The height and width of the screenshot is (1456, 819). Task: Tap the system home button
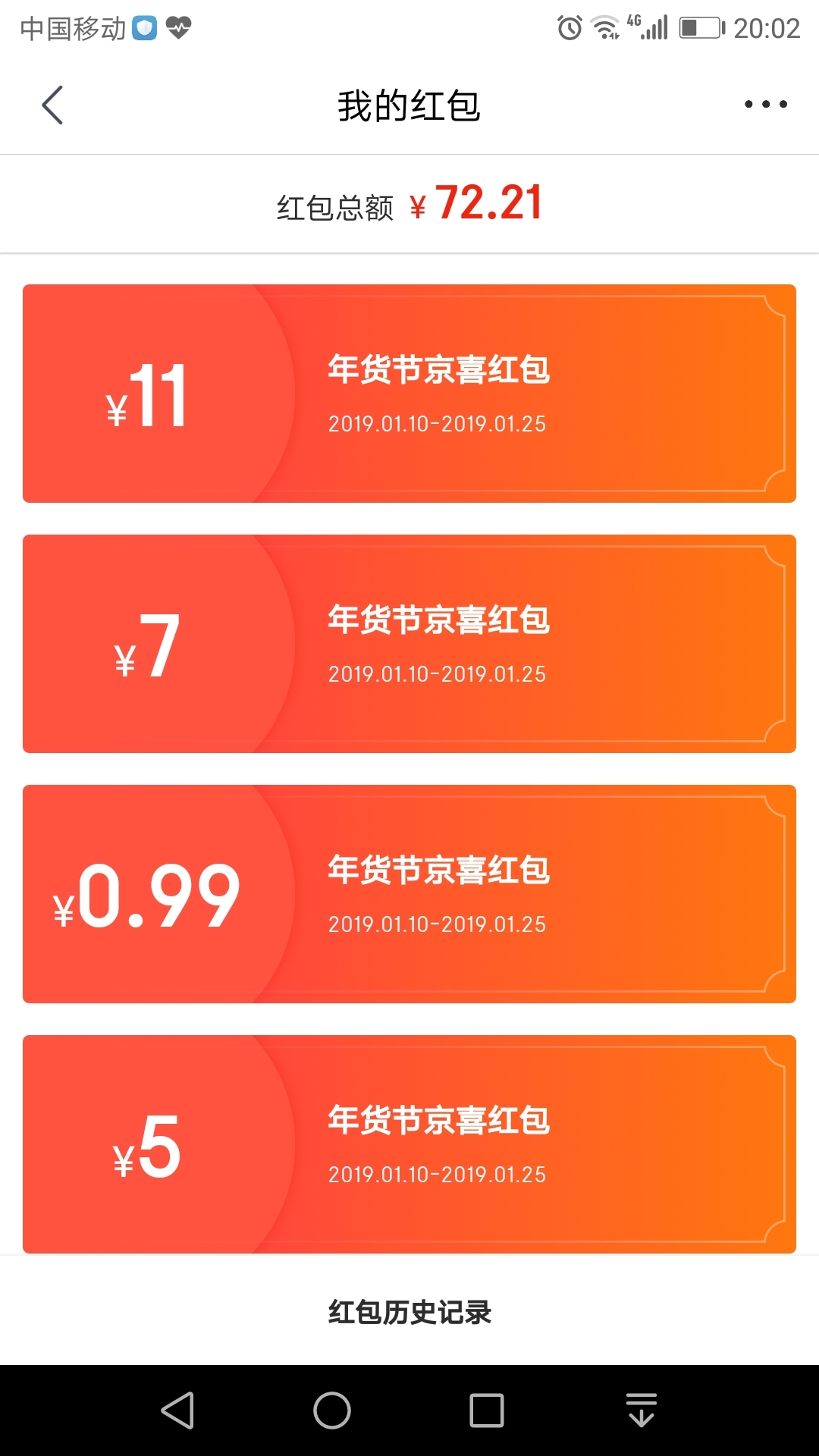(x=332, y=1410)
